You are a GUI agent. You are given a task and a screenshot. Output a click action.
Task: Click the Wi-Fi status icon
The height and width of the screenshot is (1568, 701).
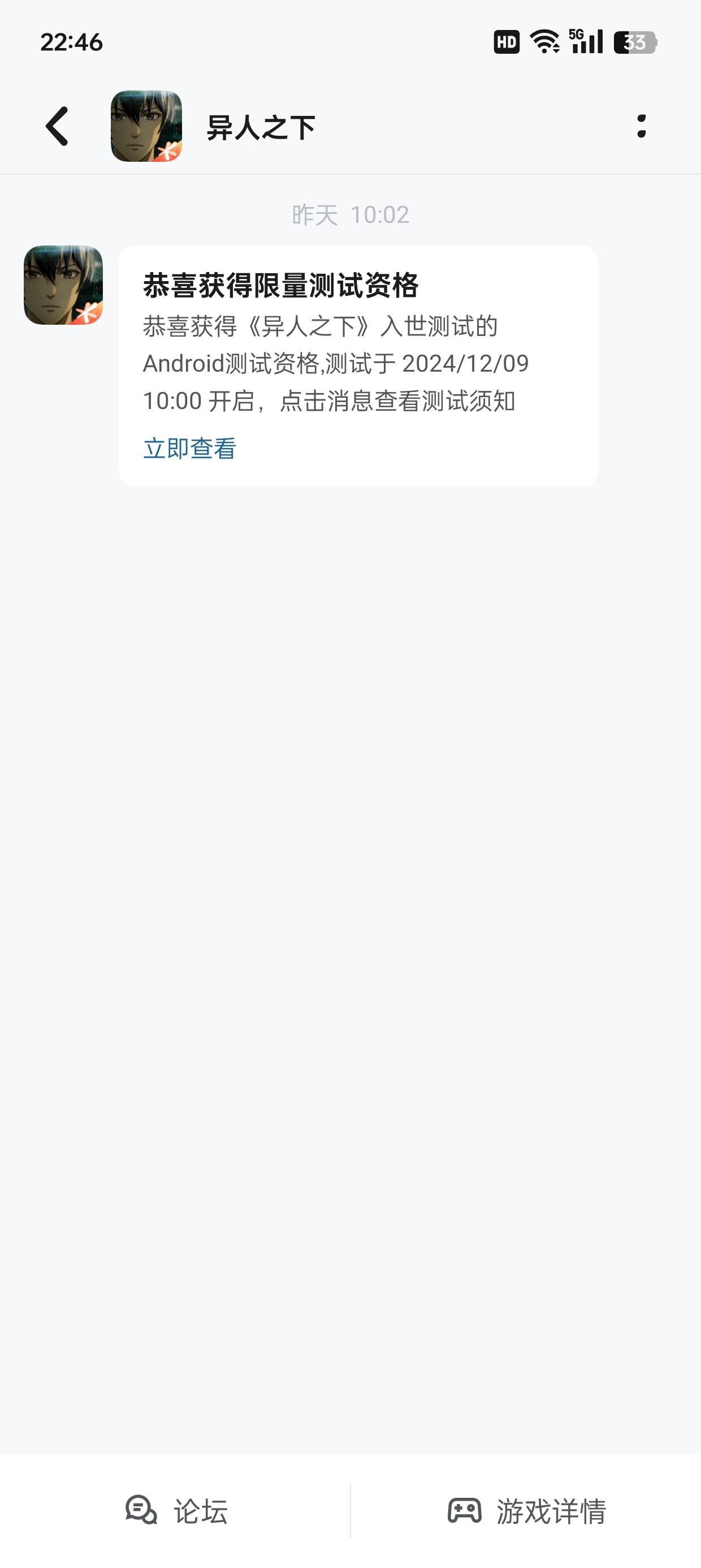click(543, 41)
